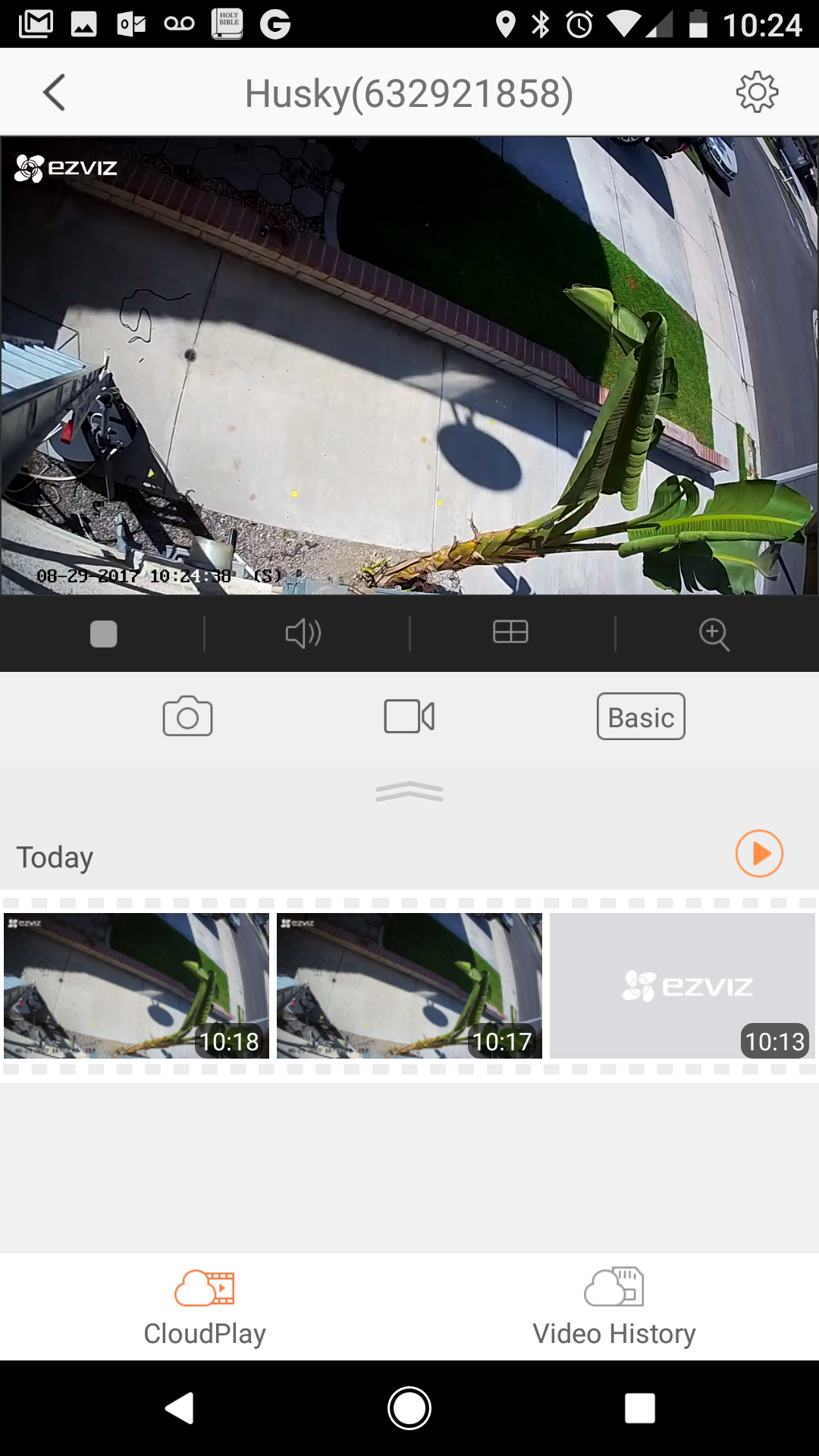Switch to the Video History tab
819x1456 pixels.
coord(614,1307)
